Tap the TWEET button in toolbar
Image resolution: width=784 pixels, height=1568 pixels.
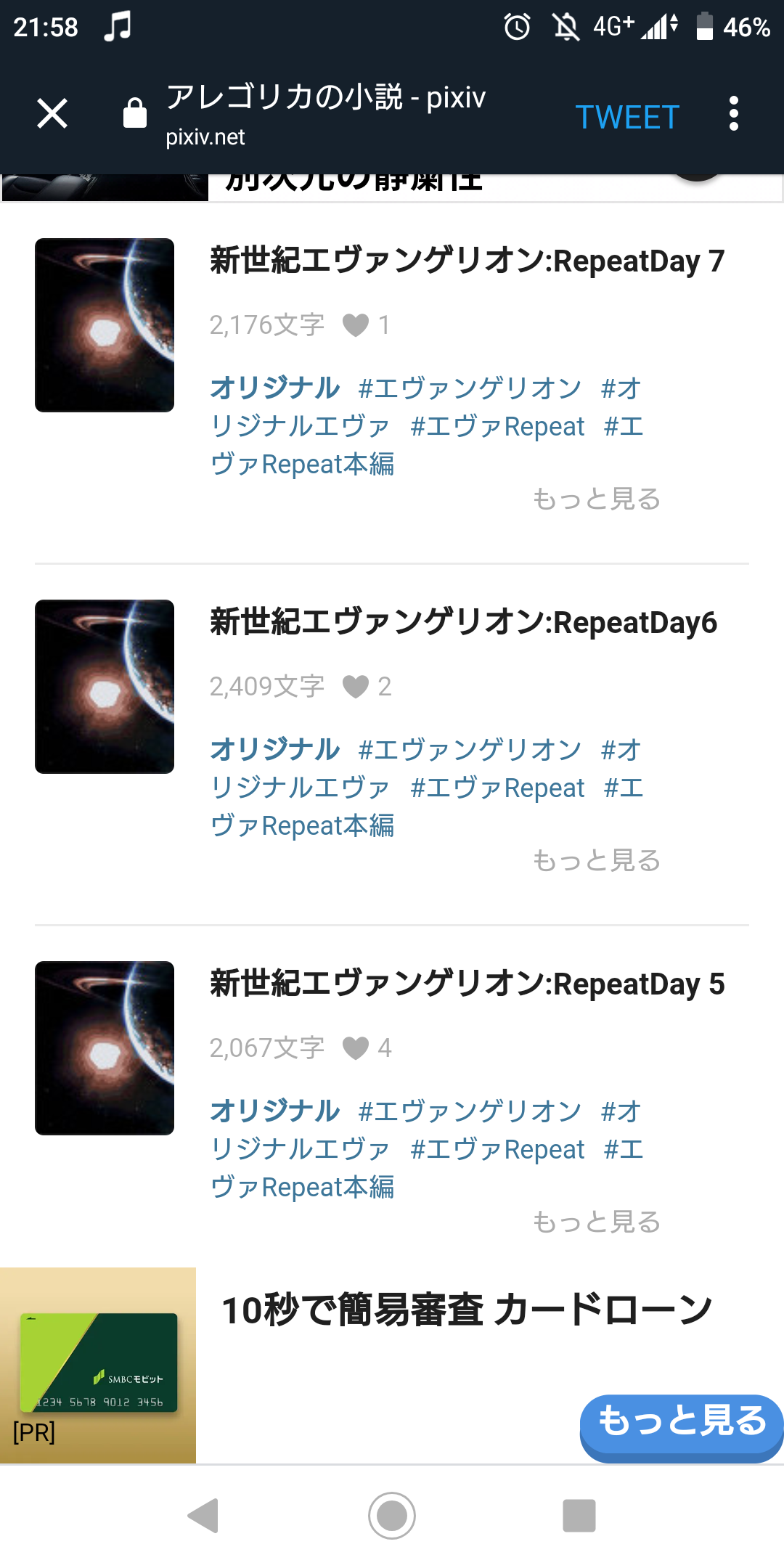[627, 117]
